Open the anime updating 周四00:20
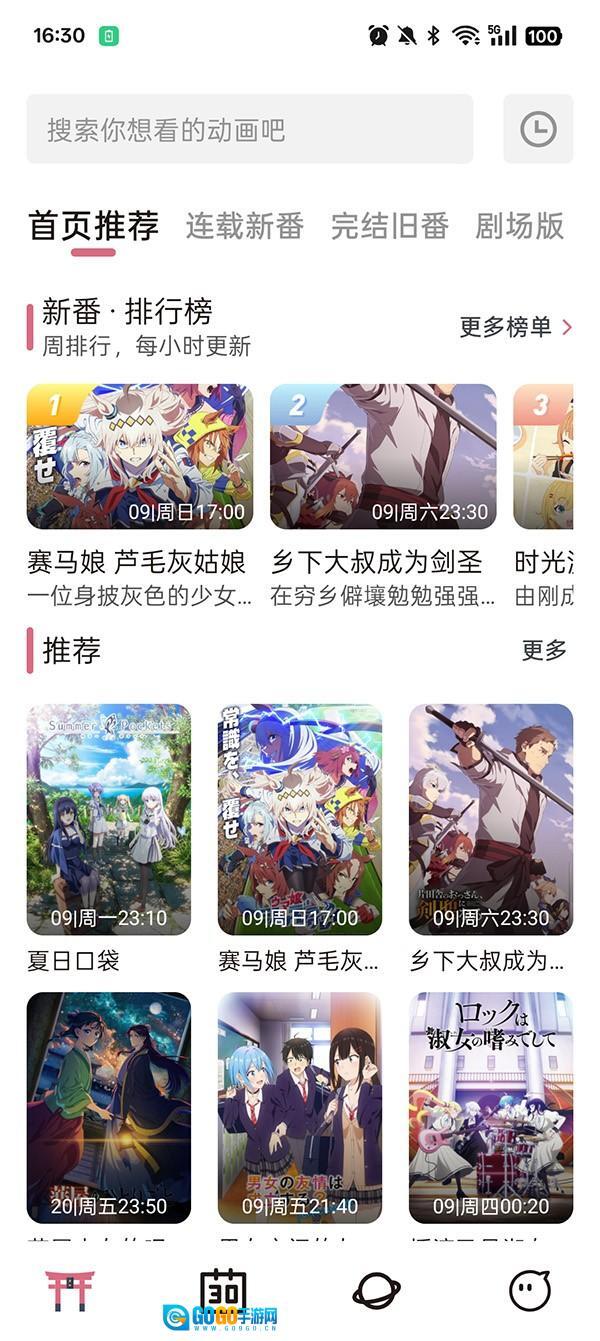600x1341 pixels. click(x=491, y=1107)
